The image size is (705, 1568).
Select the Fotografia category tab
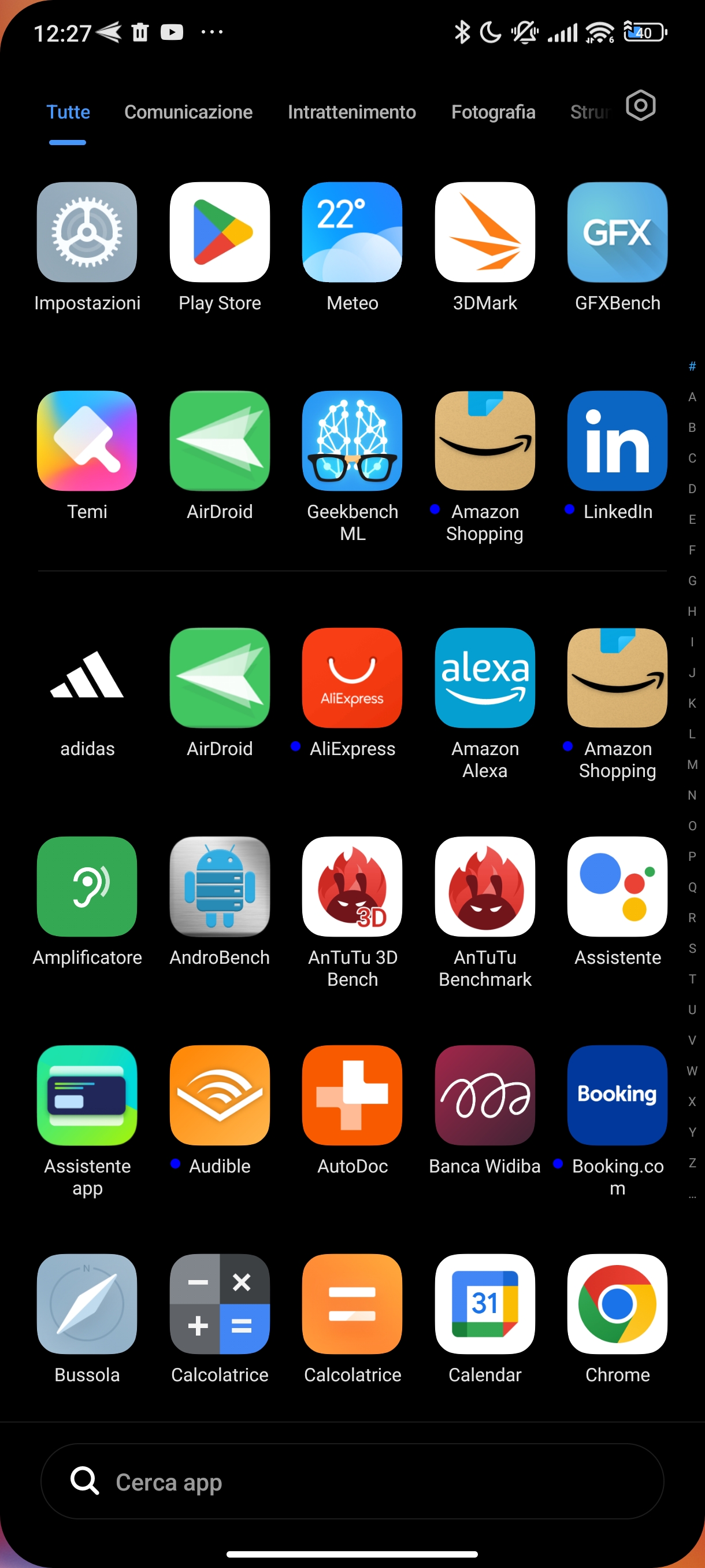point(493,112)
